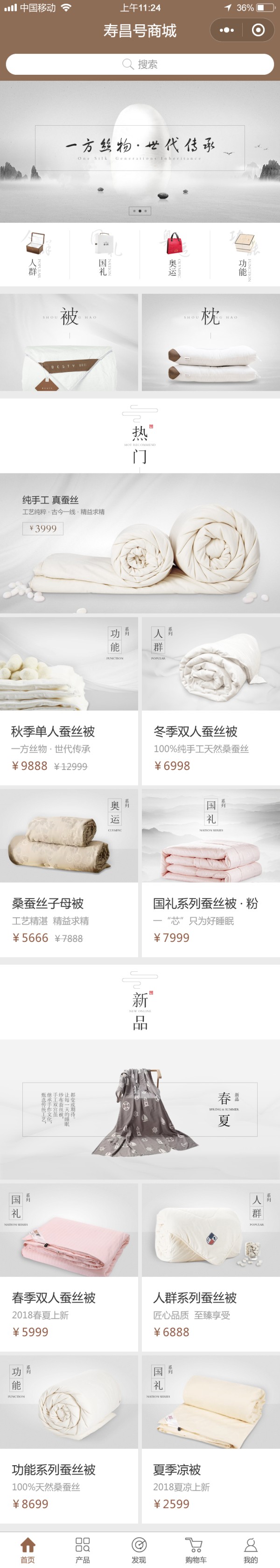
Task: Open the 被 quilt category tile
Action: 69,342
